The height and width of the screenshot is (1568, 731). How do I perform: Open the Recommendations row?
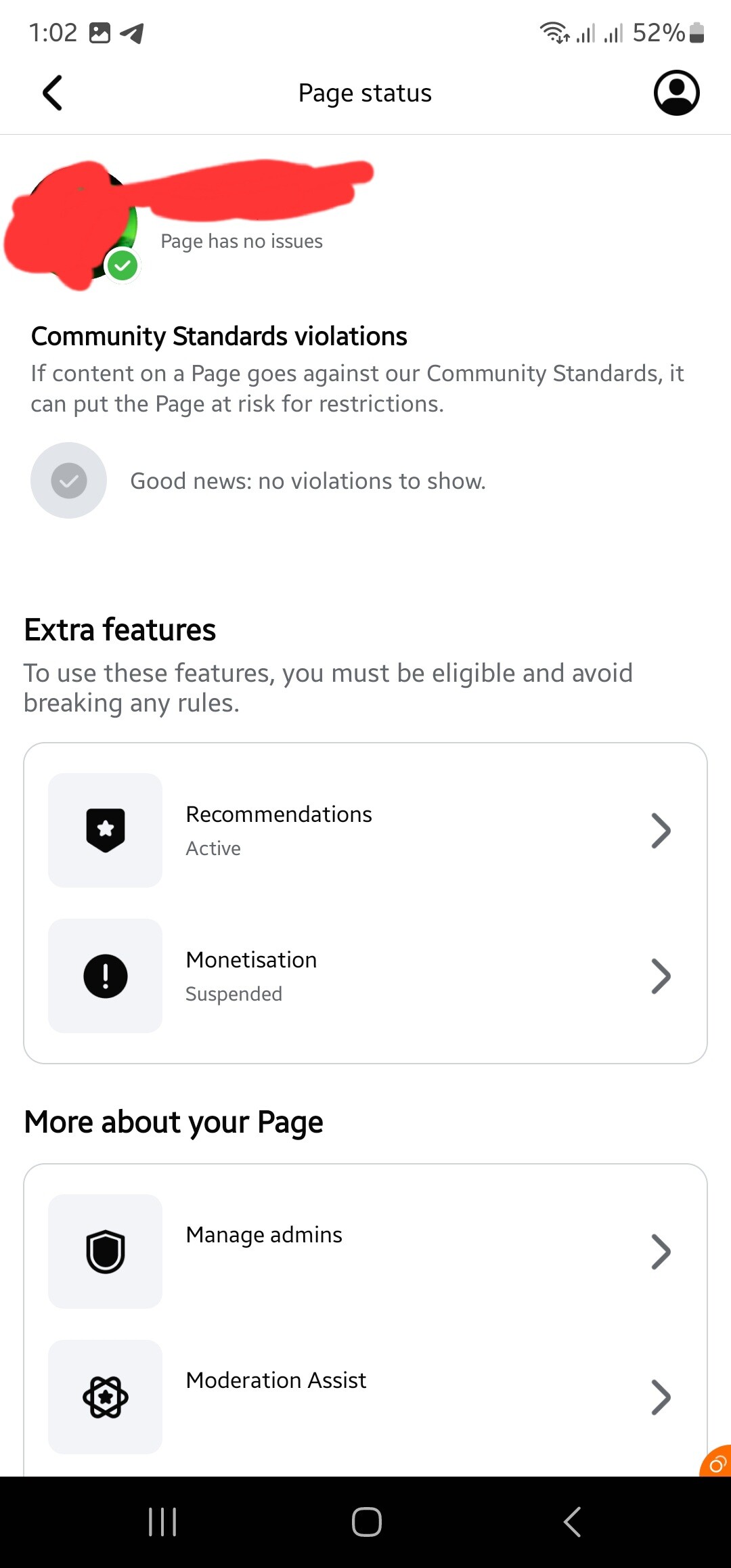(365, 830)
